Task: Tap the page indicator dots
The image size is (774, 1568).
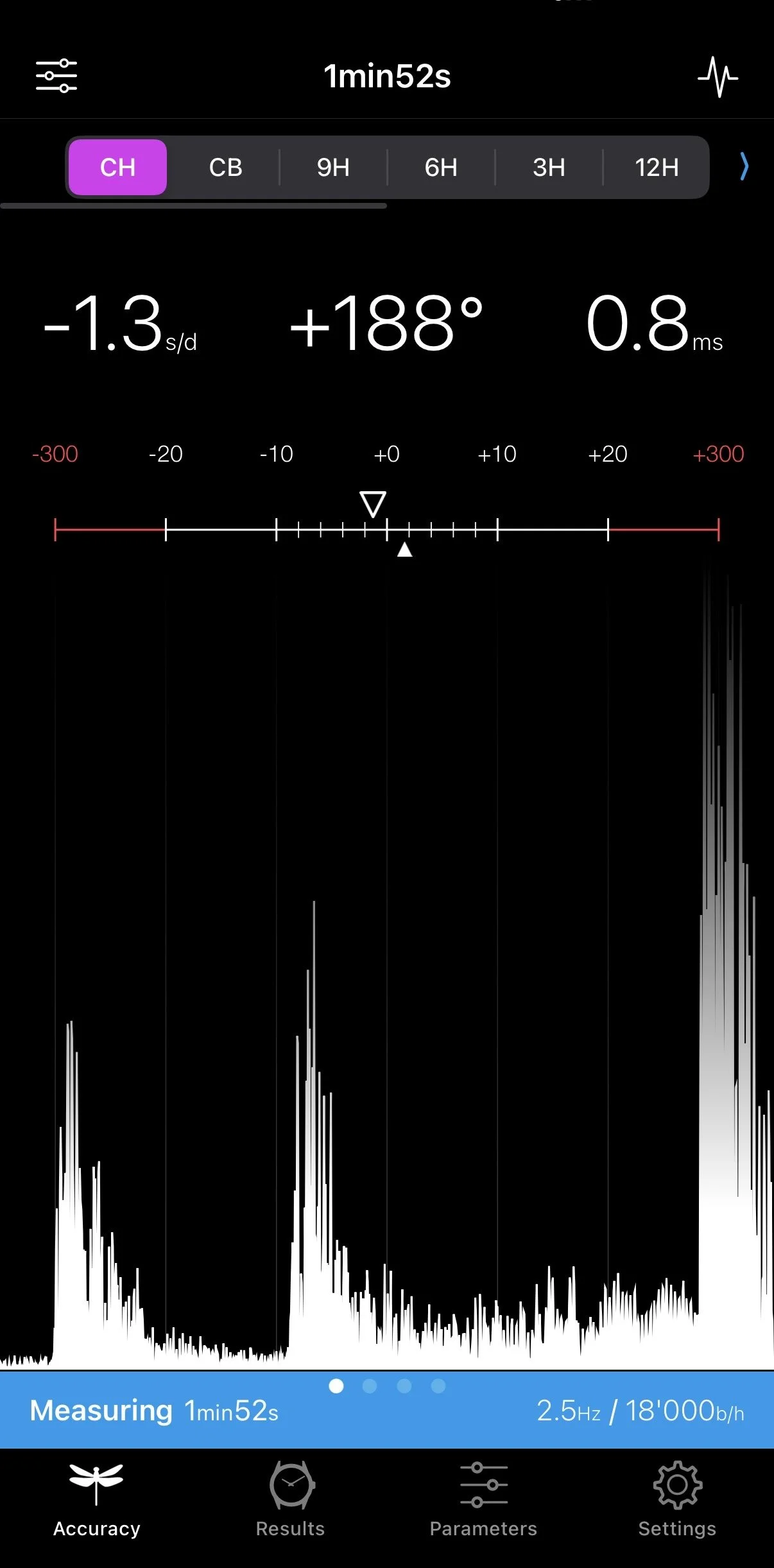Action: tap(387, 1386)
